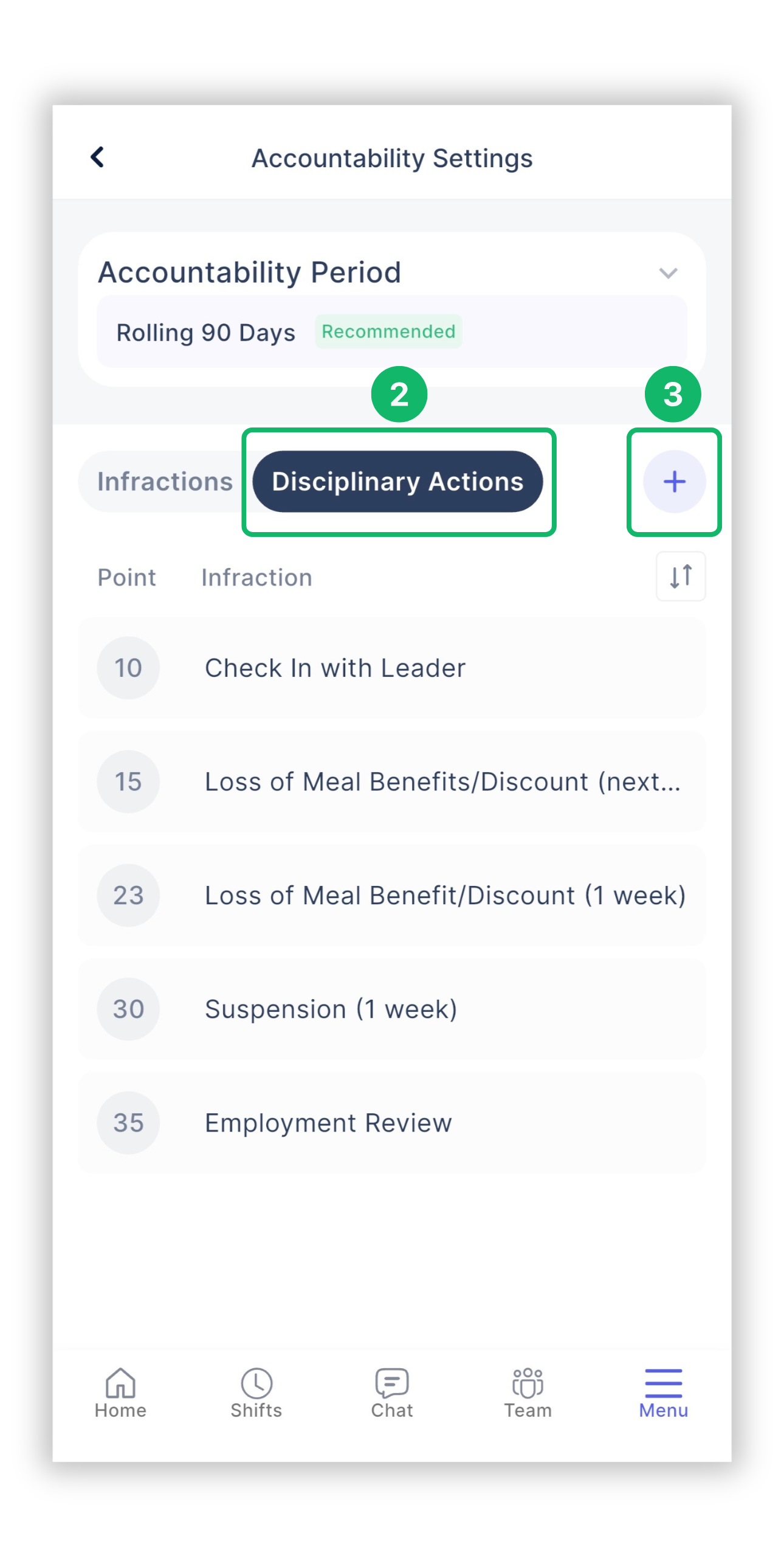Switch to the Infractions tab
Screen dimensions: 784x1567
(x=163, y=481)
